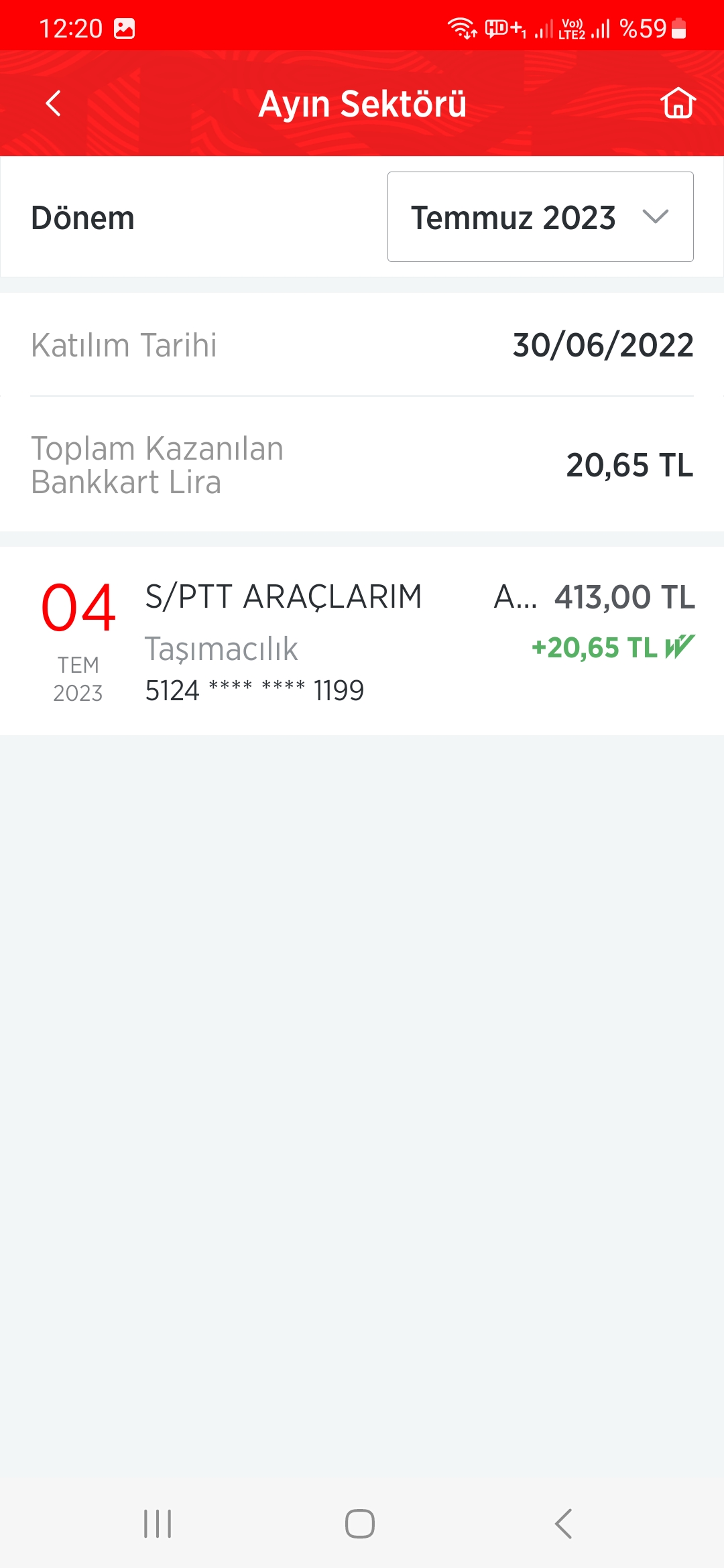The height and width of the screenshot is (1568, 724).
Task: Go back using the header arrow
Action: 54,104
